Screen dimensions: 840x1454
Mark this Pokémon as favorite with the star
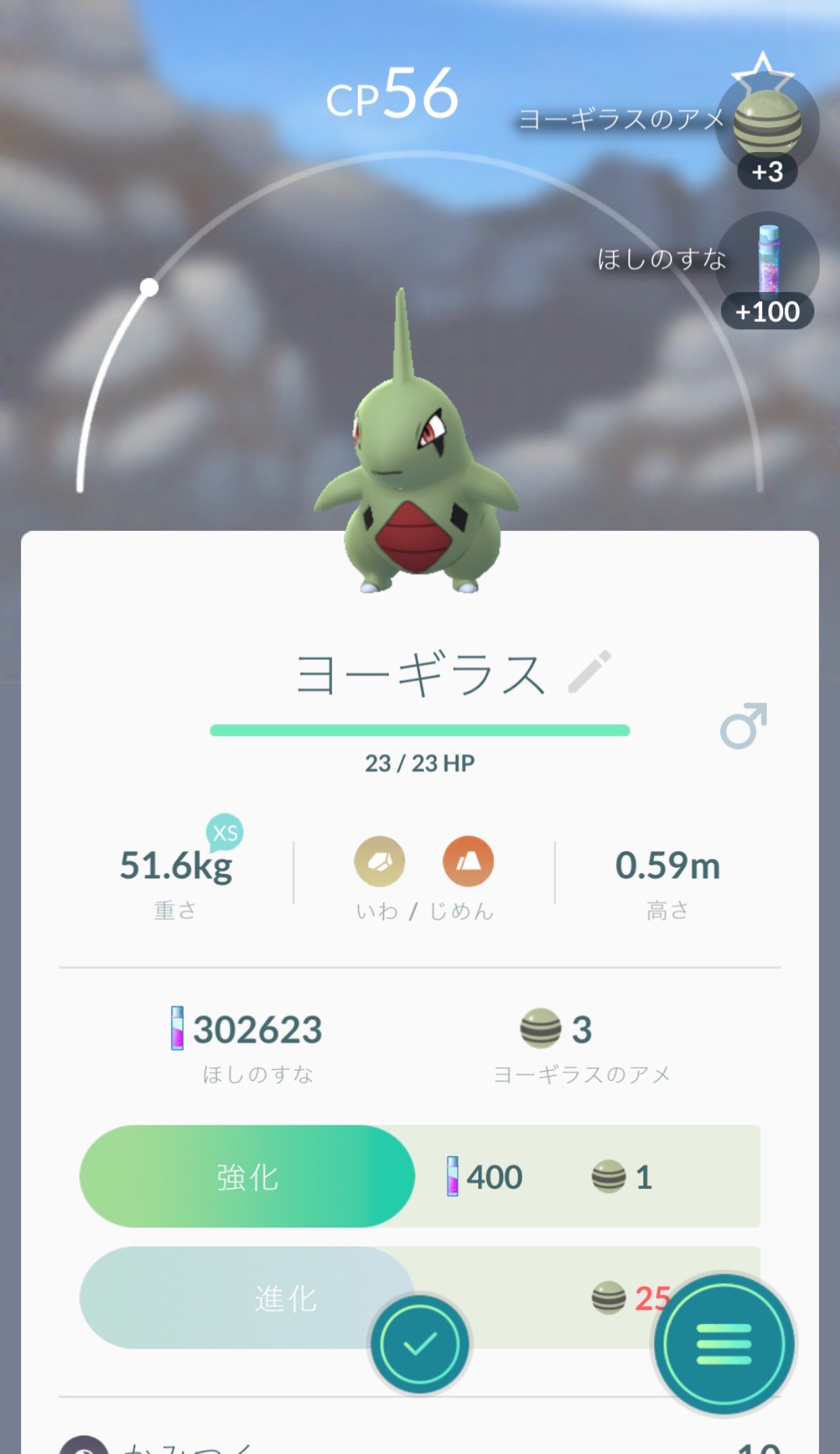coord(763,71)
